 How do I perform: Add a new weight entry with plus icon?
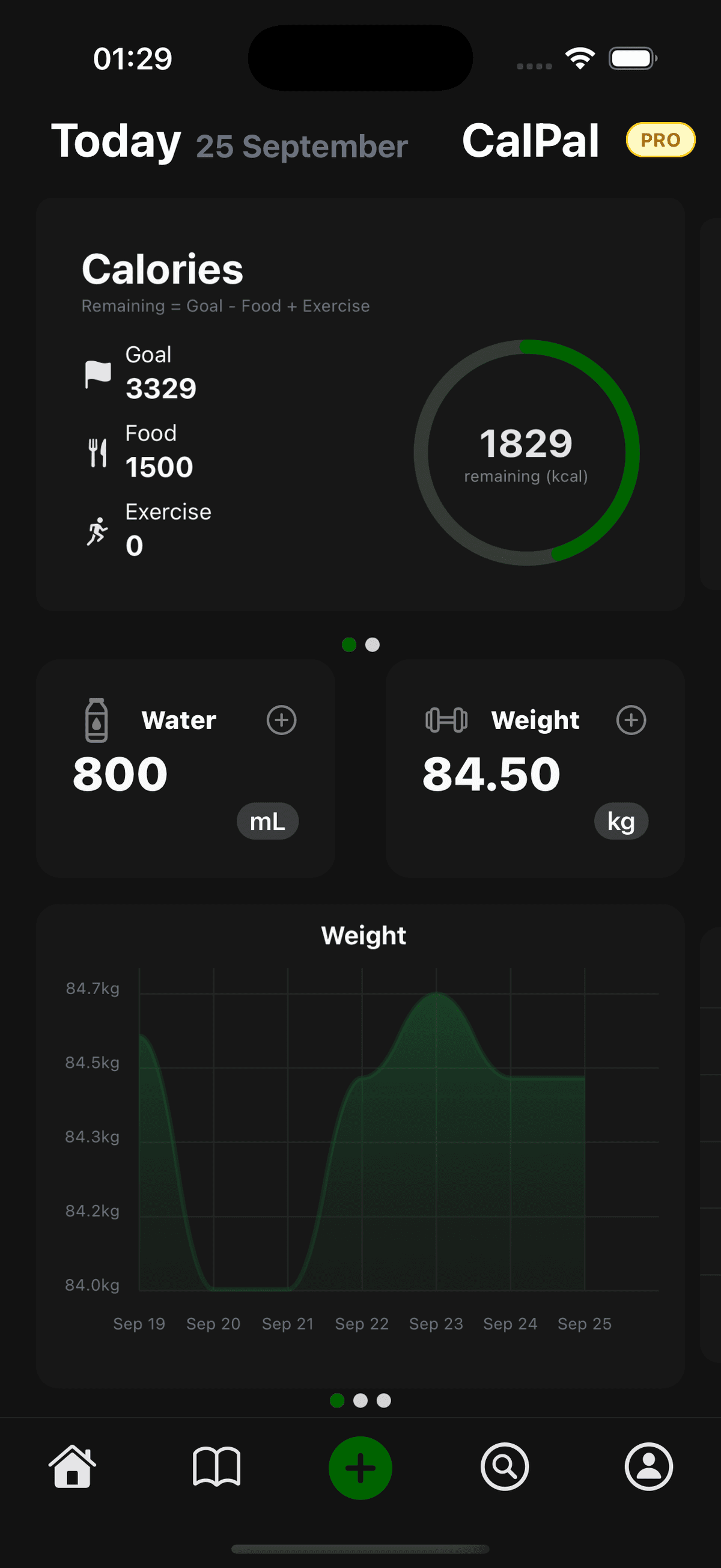pos(631,720)
